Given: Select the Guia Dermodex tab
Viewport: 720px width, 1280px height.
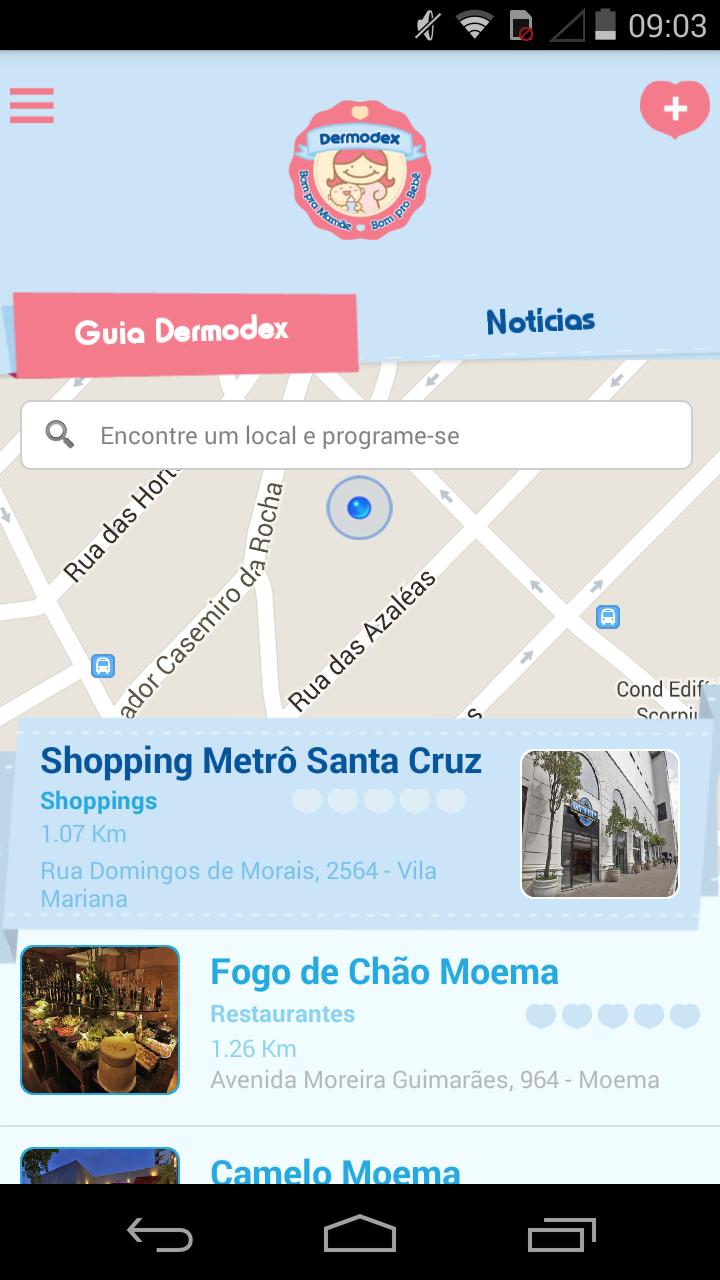Looking at the screenshot, I should pos(184,327).
